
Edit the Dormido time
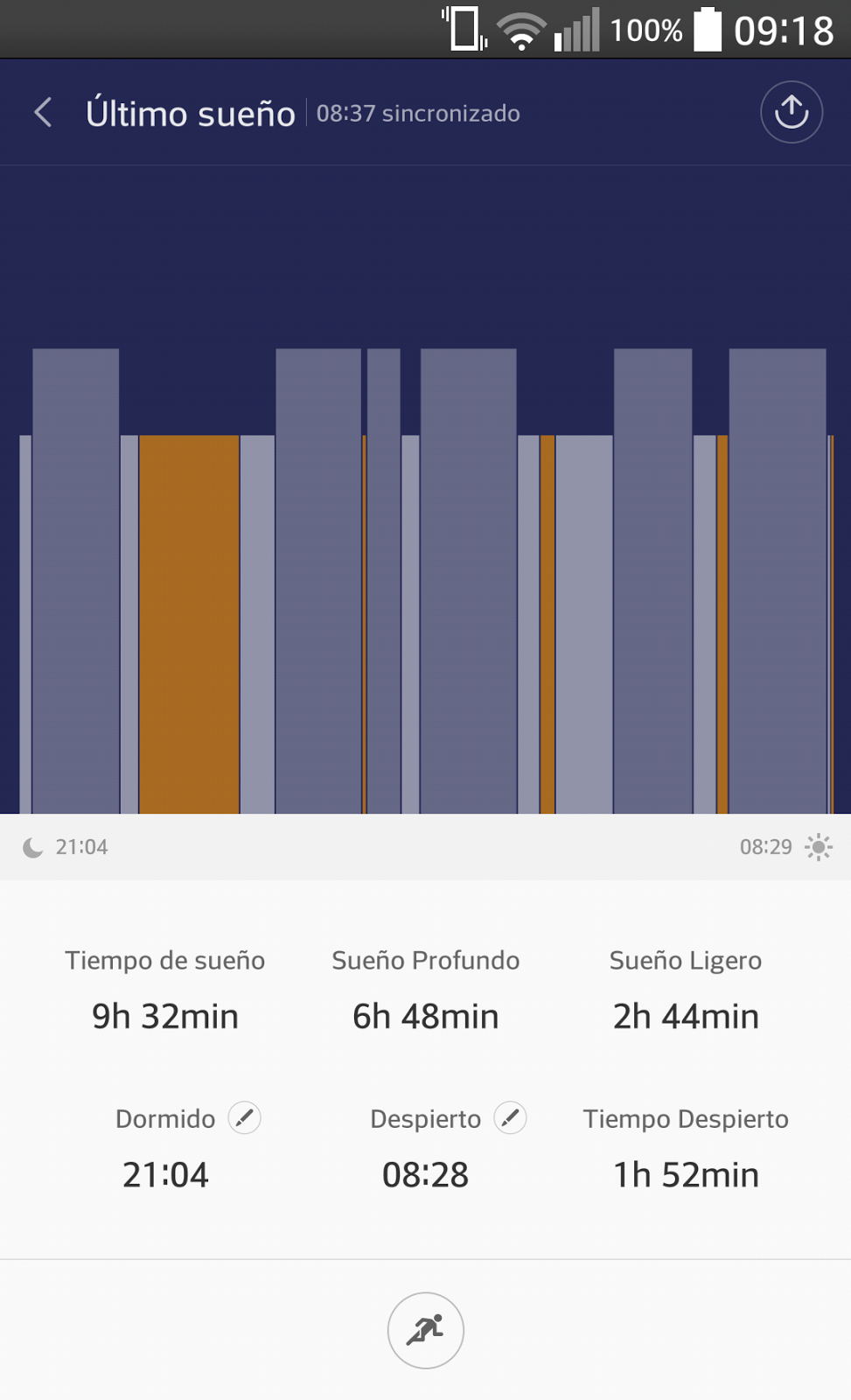(x=244, y=1117)
